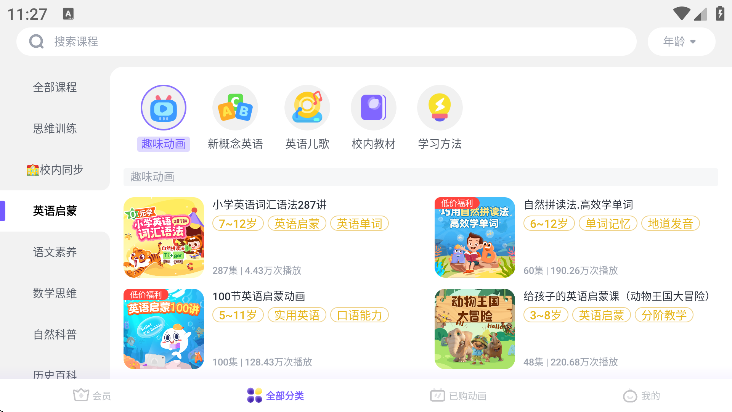This screenshot has width=732, height=412.
Task: Switch to 思维训练 category
Action: pyautogui.click(x=55, y=128)
